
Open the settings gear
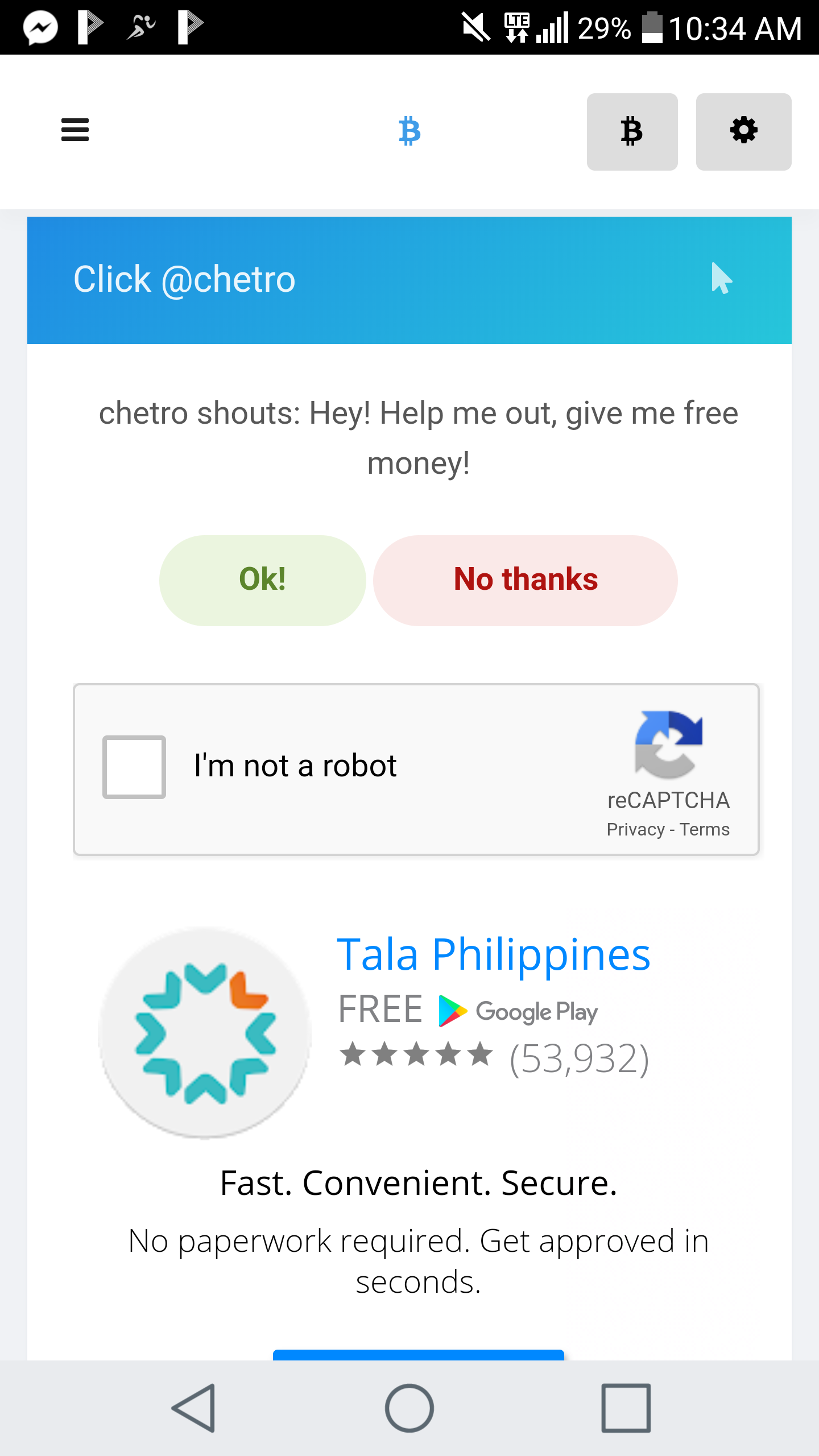coord(743,132)
